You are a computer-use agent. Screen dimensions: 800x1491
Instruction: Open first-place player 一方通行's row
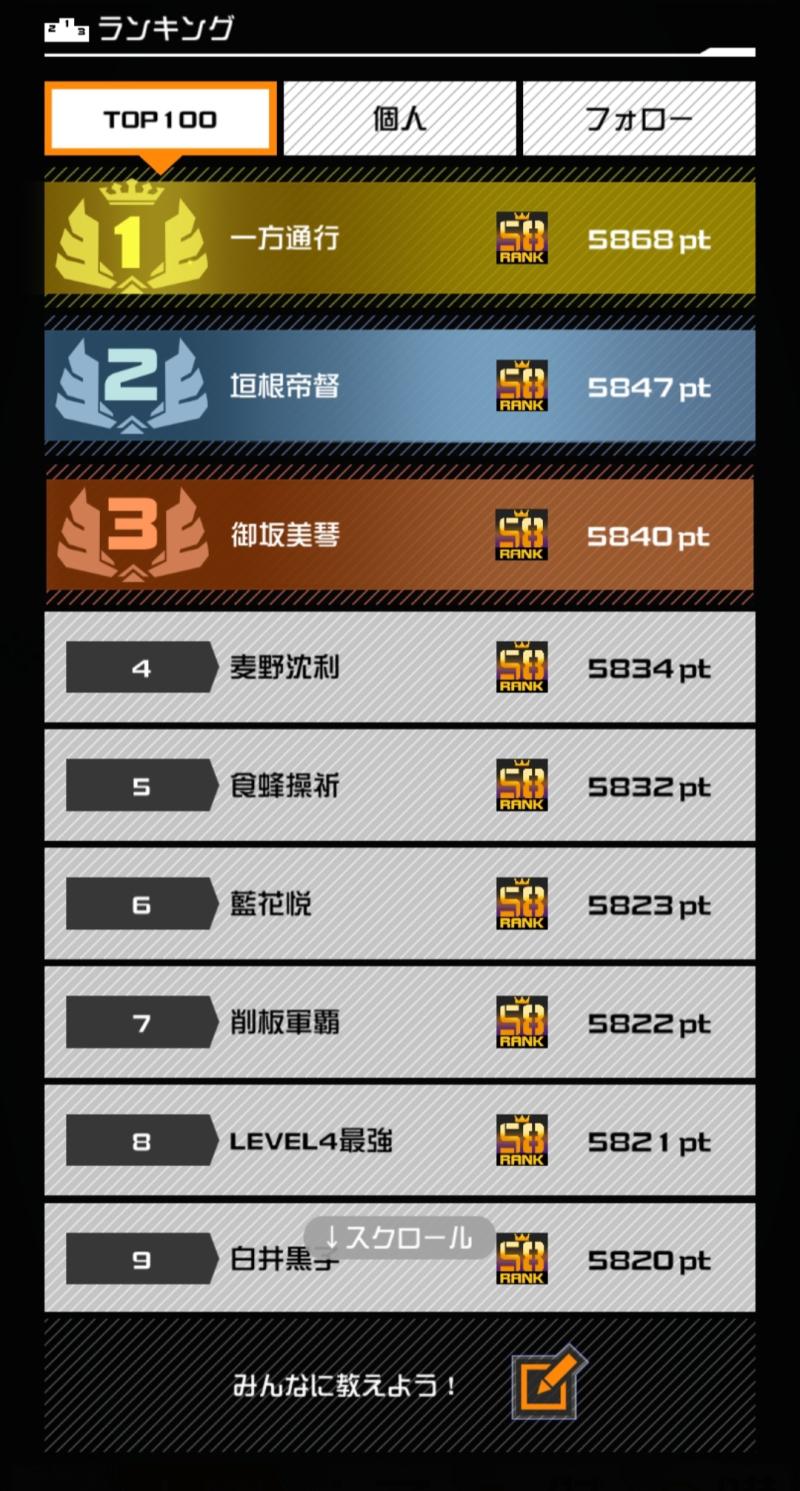tap(400, 238)
